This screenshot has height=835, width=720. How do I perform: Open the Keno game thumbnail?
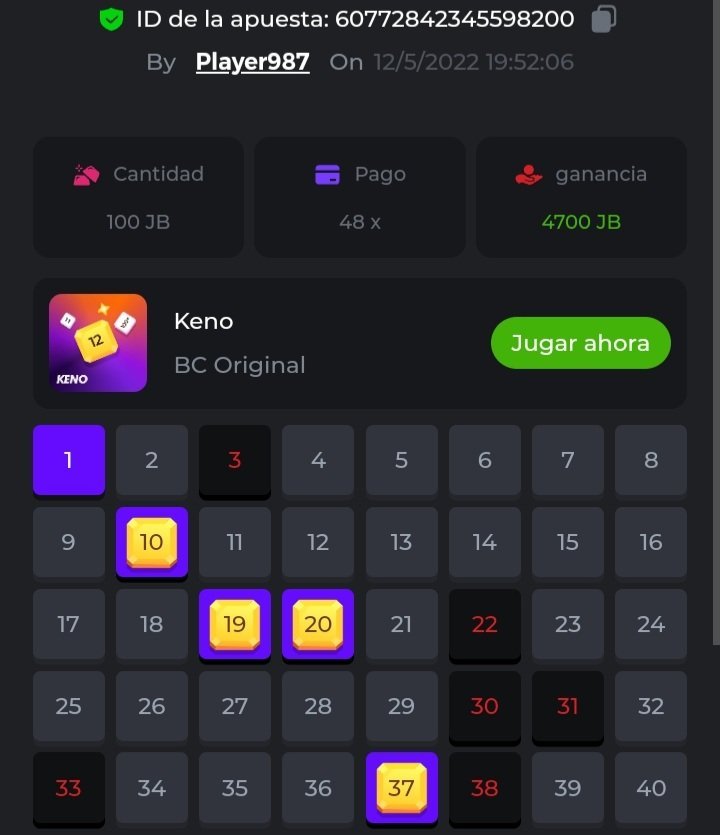click(x=98, y=343)
